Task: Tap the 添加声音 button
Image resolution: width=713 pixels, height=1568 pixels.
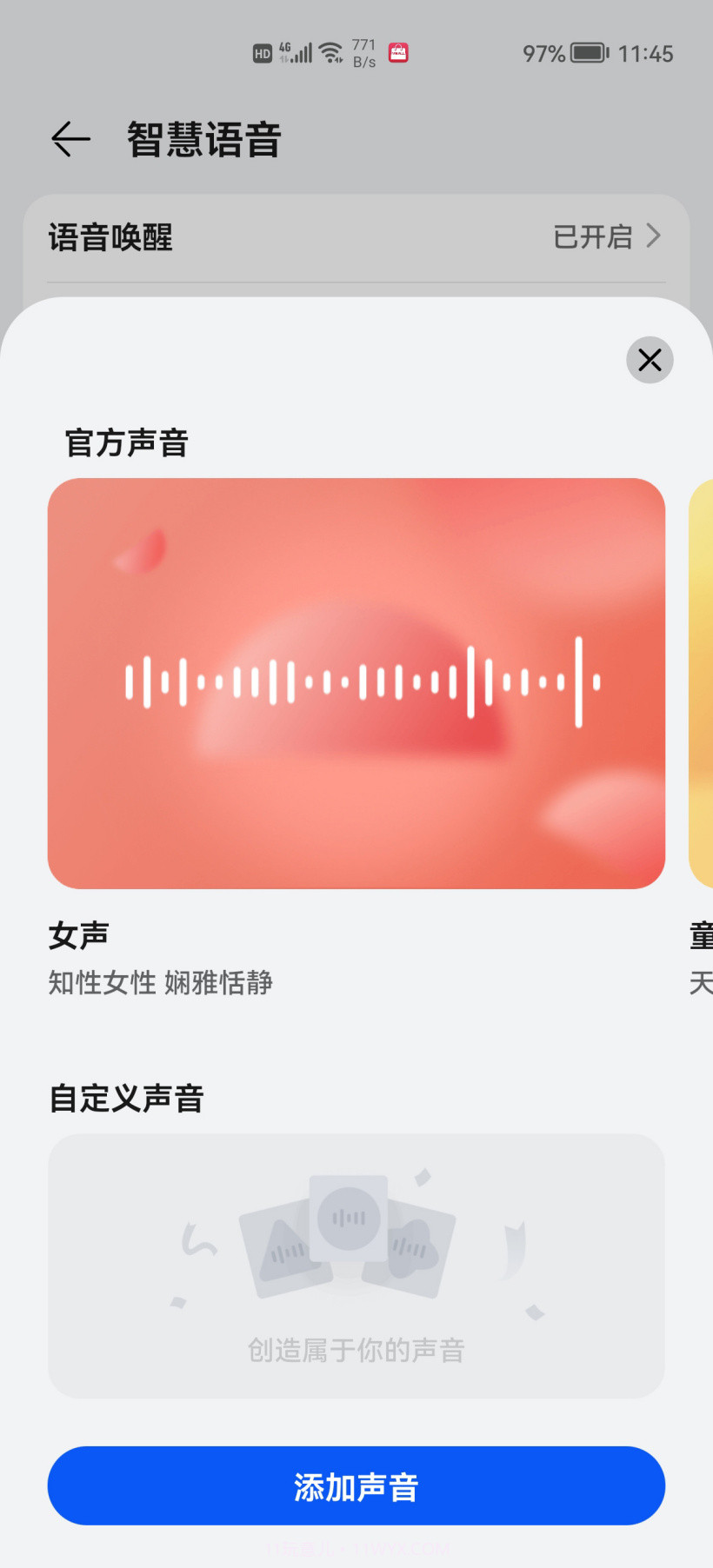Action: pyautogui.click(x=356, y=1486)
